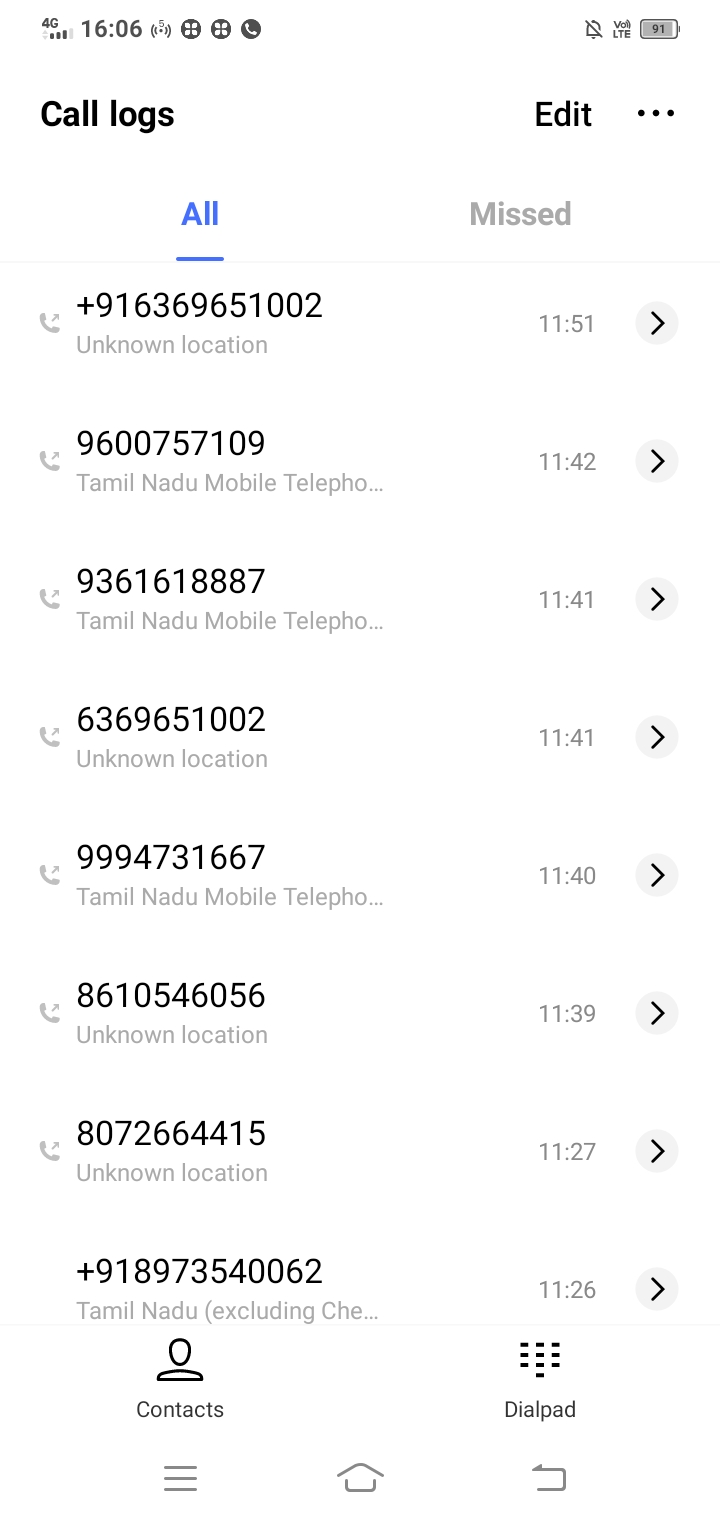Return with the system back button
The width and height of the screenshot is (720, 1520).
pyautogui.click(x=548, y=1477)
